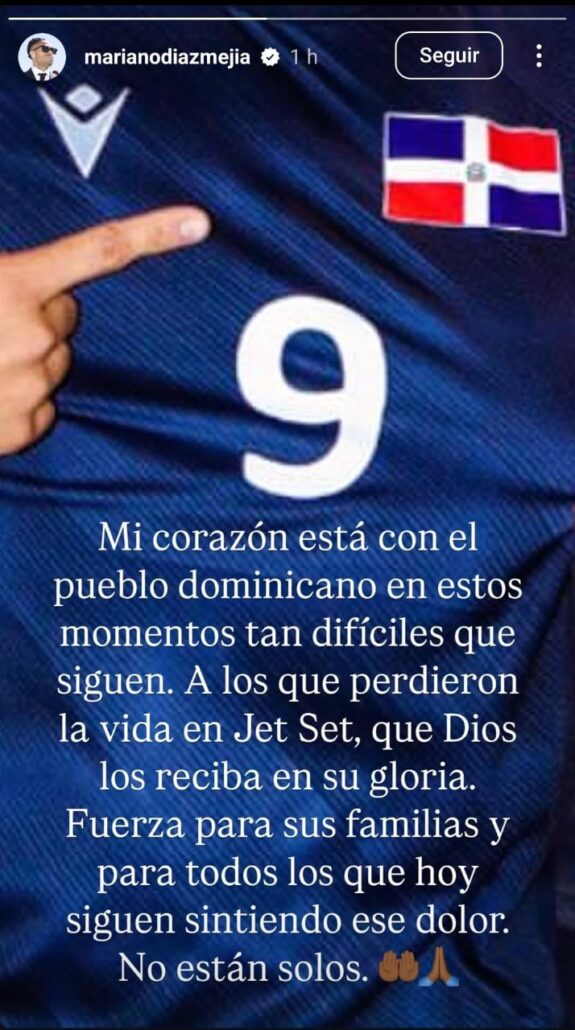Follow with the Seguir button
This screenshot has height=1030, width=575.
pos(449,56)
